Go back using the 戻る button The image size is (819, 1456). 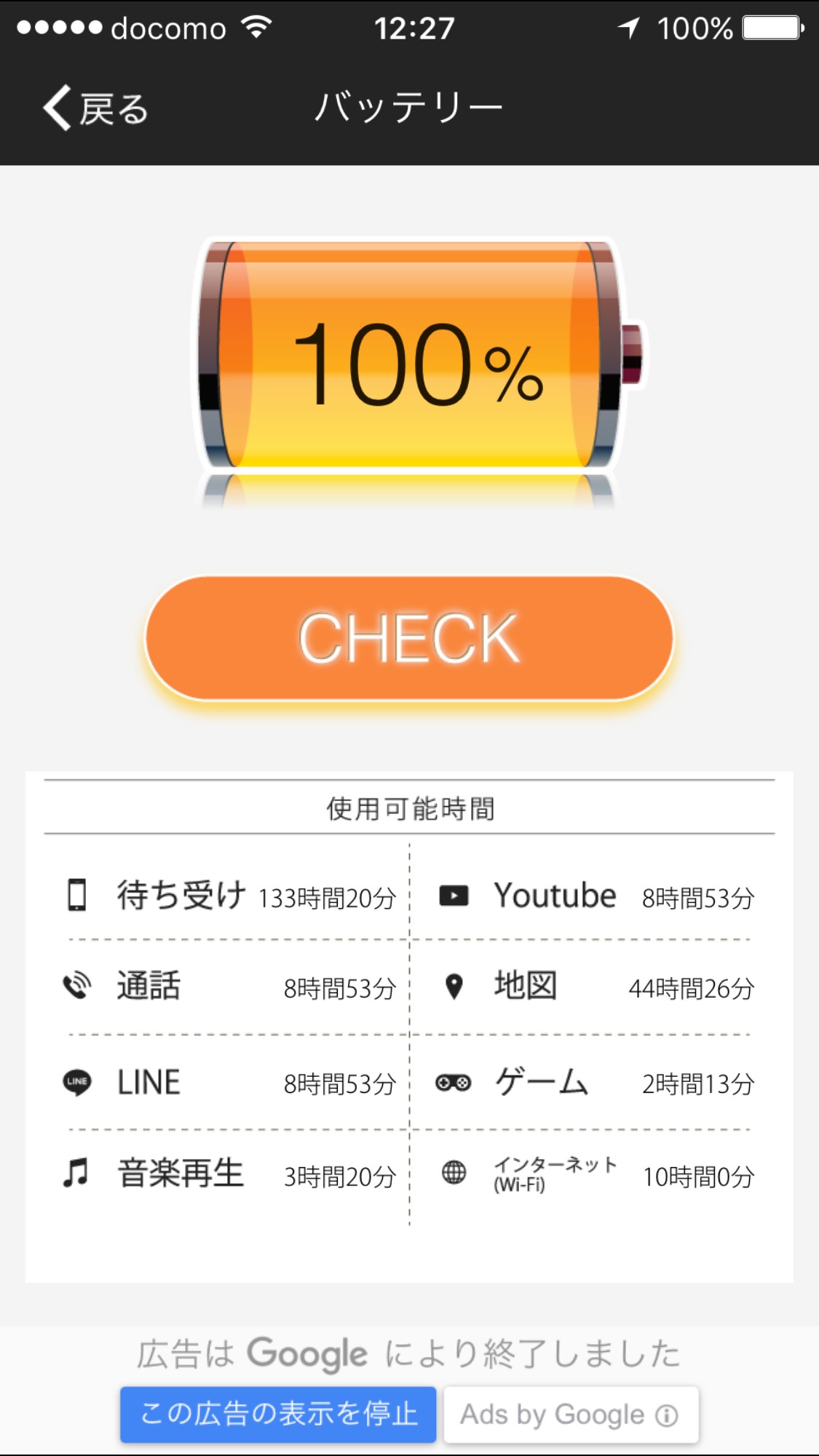tap(96, 109)
